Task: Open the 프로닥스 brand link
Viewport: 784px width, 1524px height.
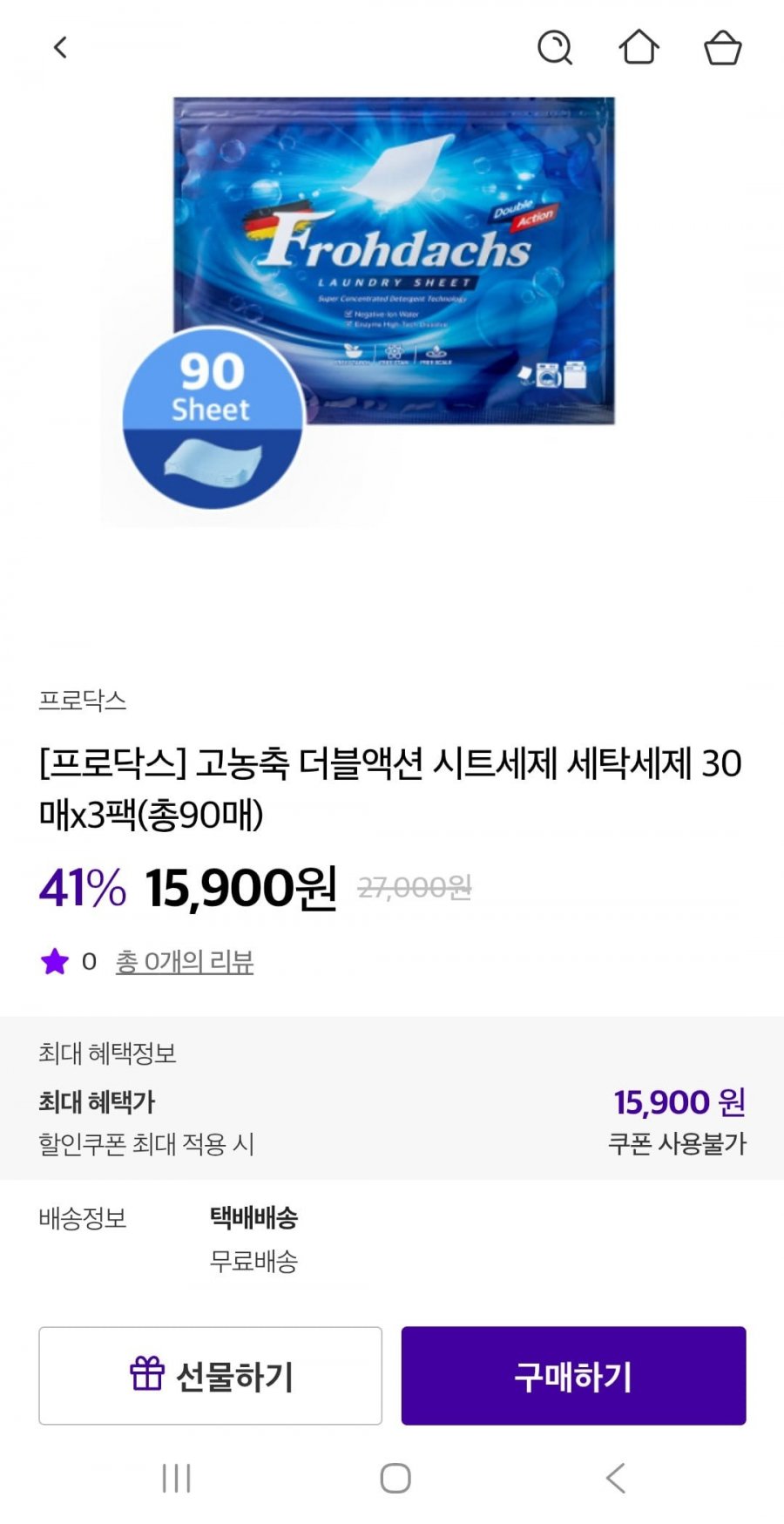Action: (83, 700)
